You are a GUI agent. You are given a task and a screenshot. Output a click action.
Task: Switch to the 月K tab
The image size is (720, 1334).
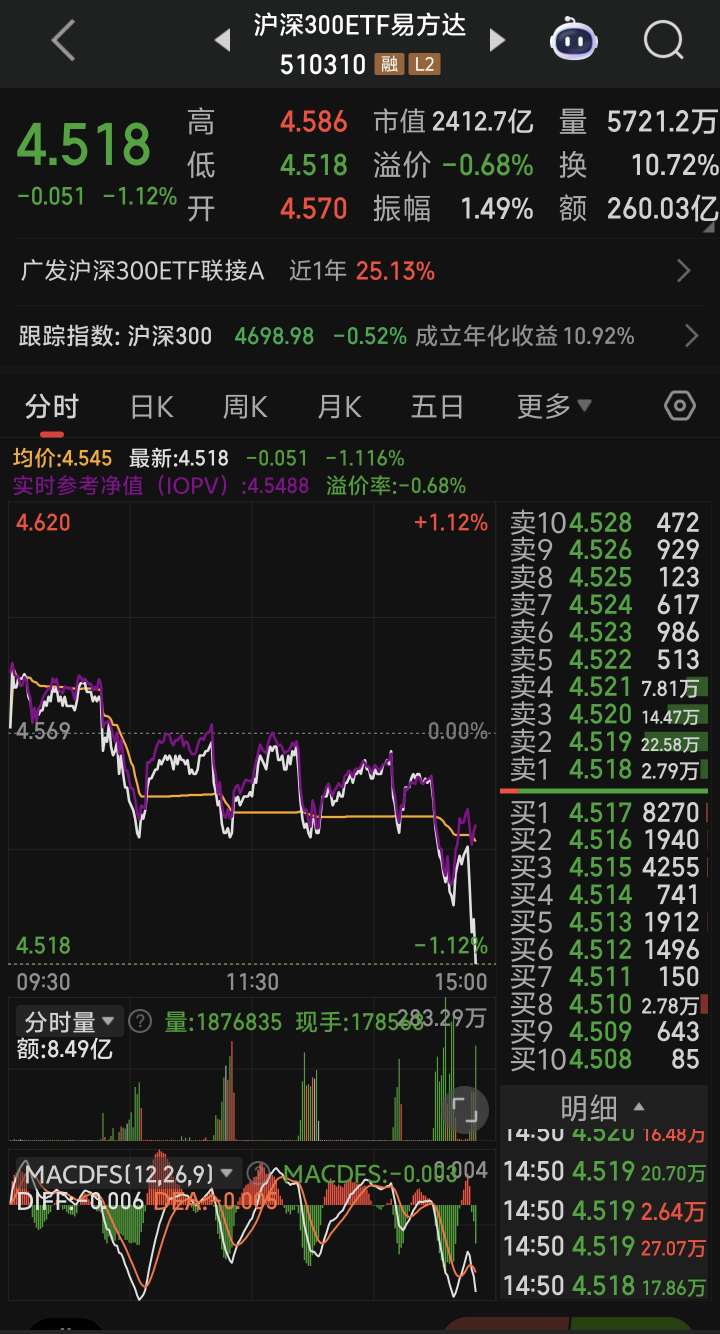pos(339,407)
